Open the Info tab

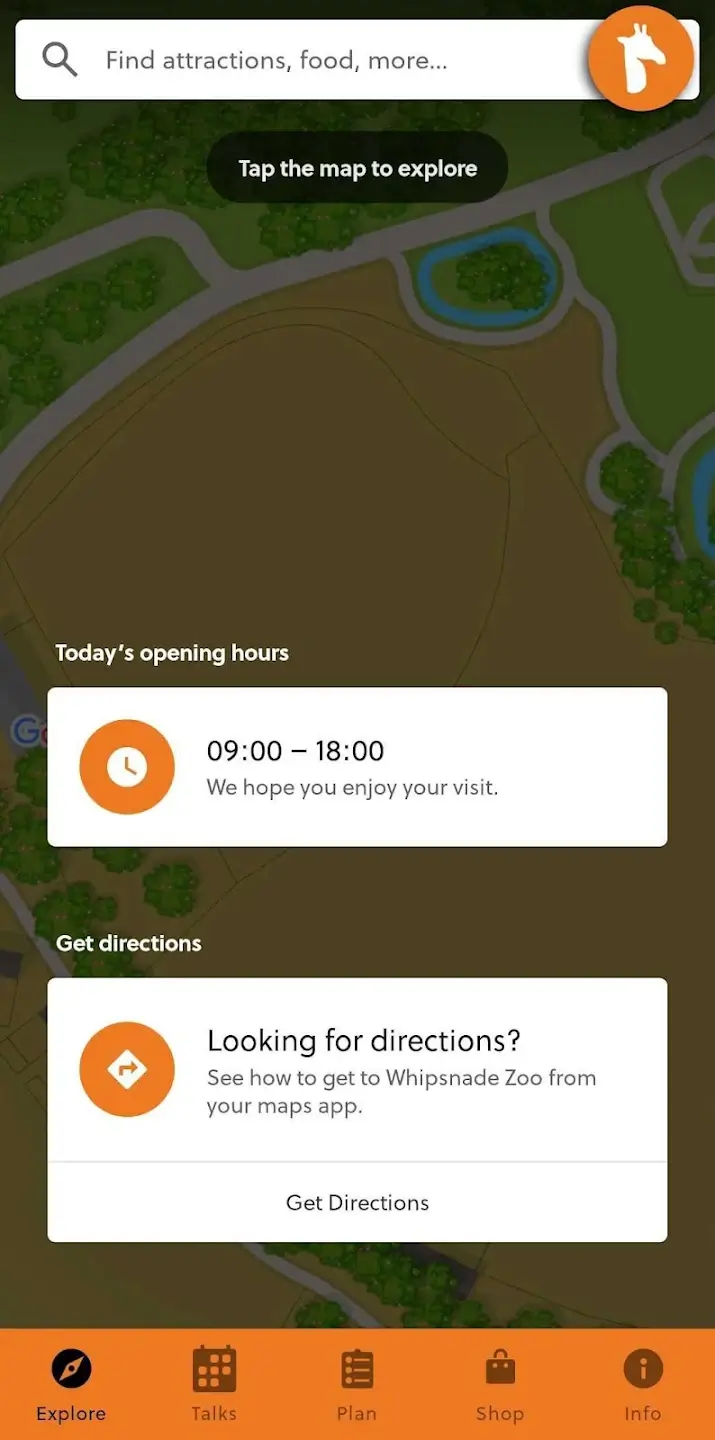[x=642, y=1384]
